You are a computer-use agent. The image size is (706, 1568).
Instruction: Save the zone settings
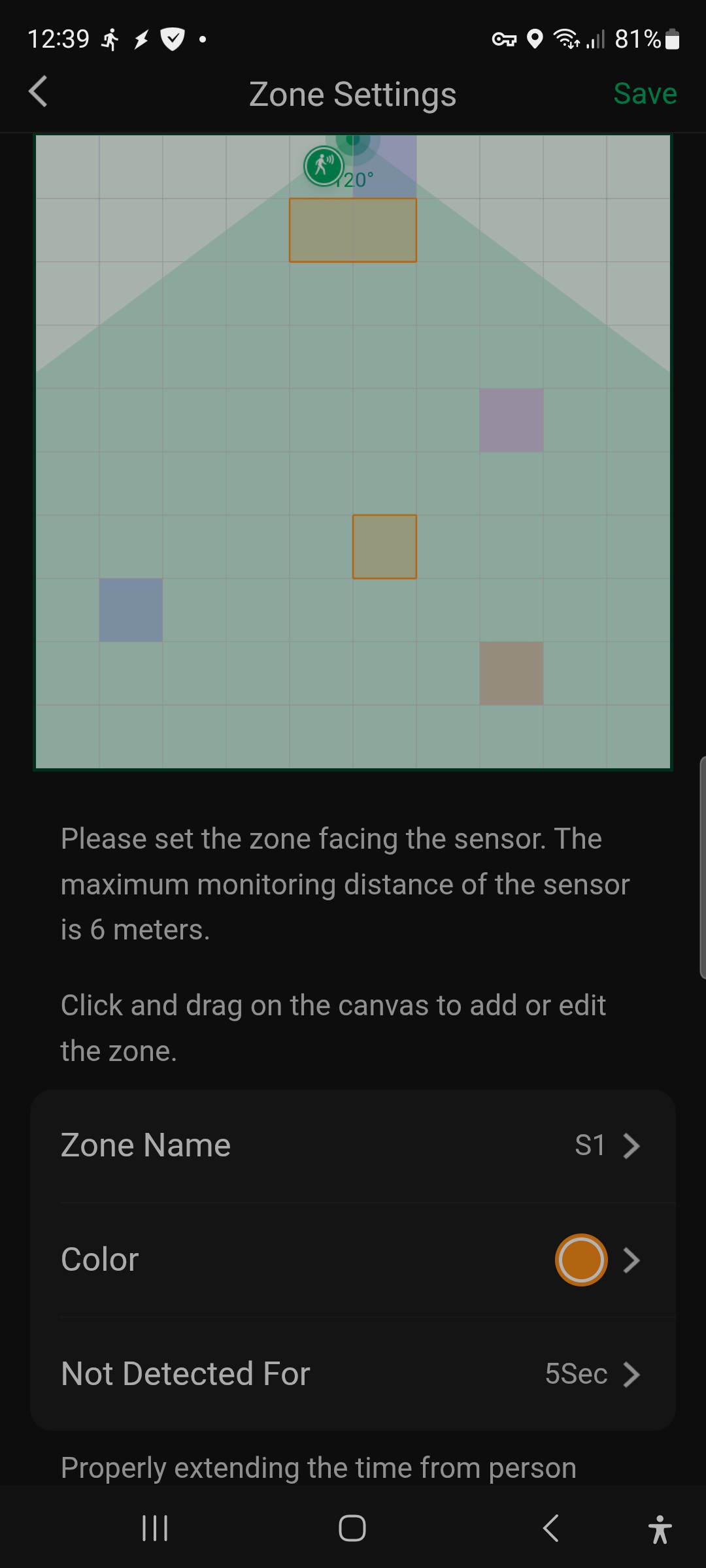tap(645, 93)
